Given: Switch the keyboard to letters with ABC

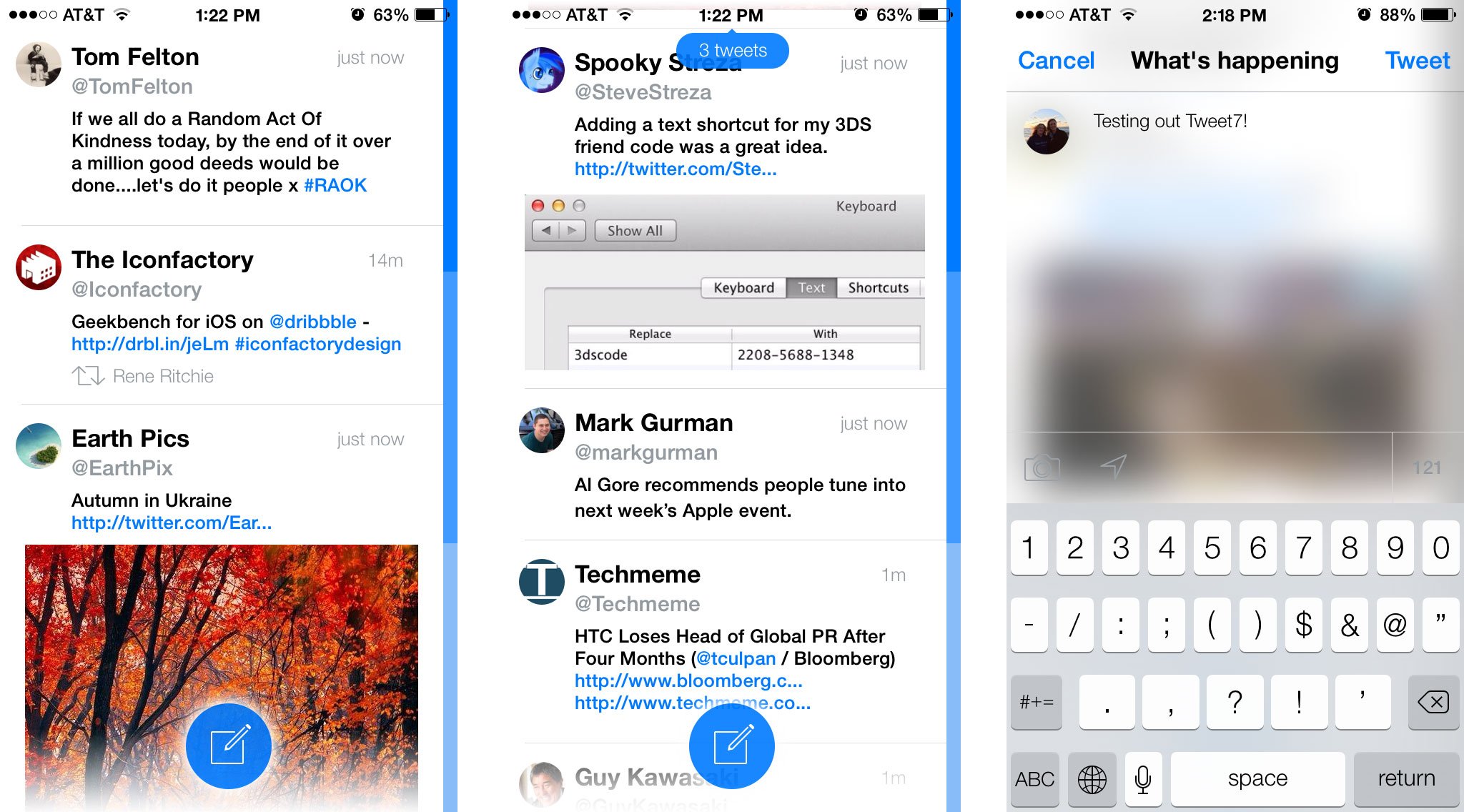Looking at the screenshot, I should point(1034,779).
